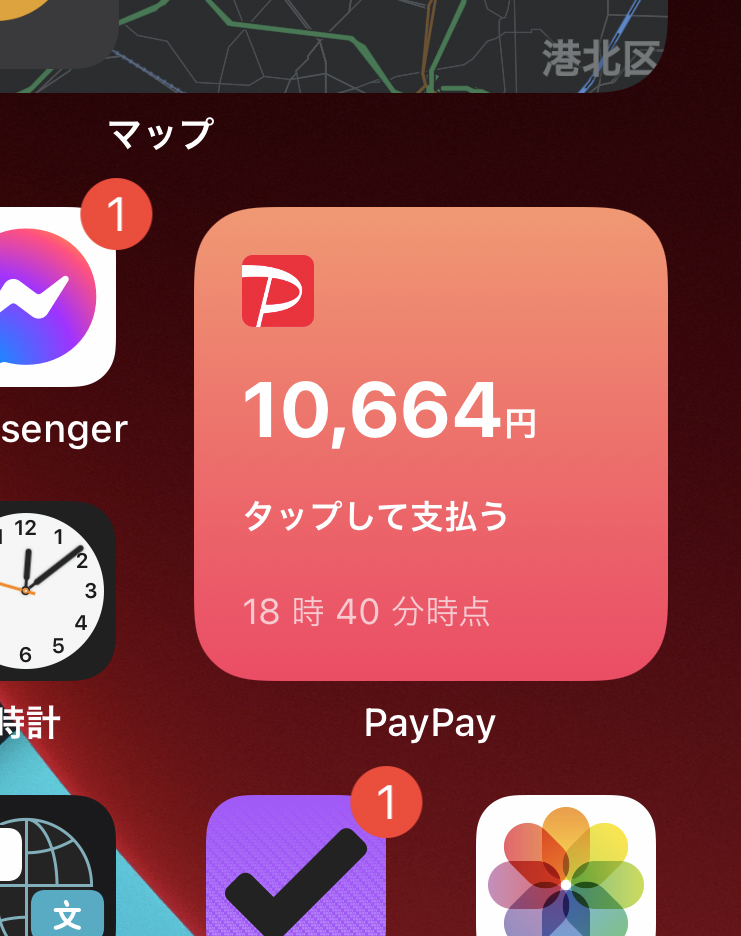The height and width of the screenshot is (936, 741).
Task: Open Messenger app with one notification
Action: pyautogui.click(x=50, y=300)
